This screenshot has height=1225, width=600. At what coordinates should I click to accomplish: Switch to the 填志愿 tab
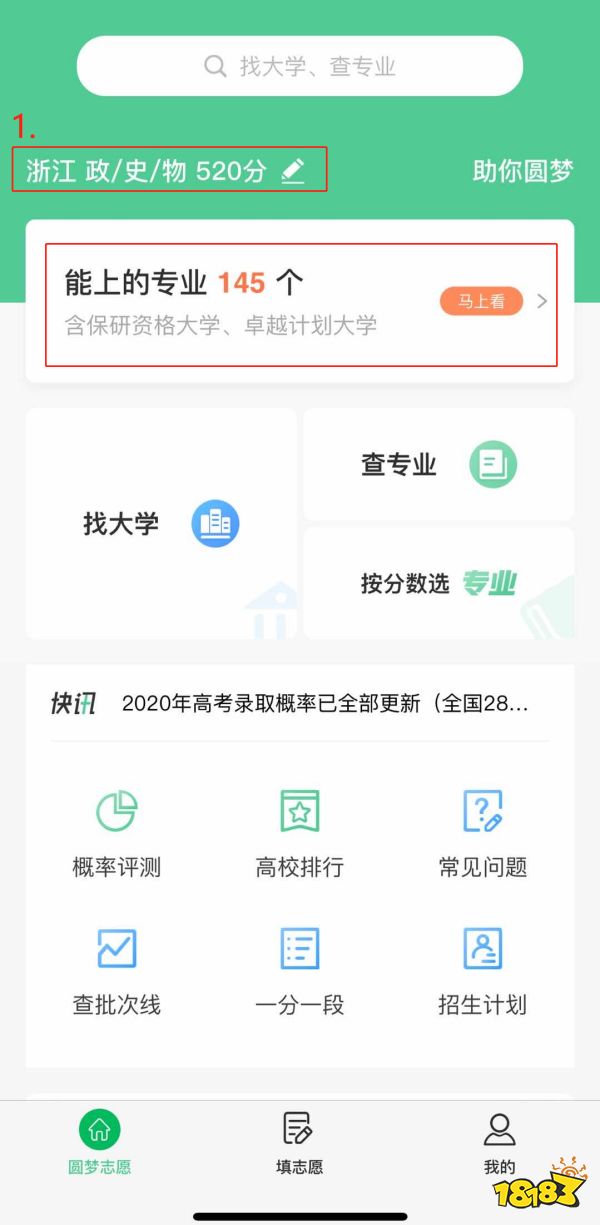[299, 1141]
